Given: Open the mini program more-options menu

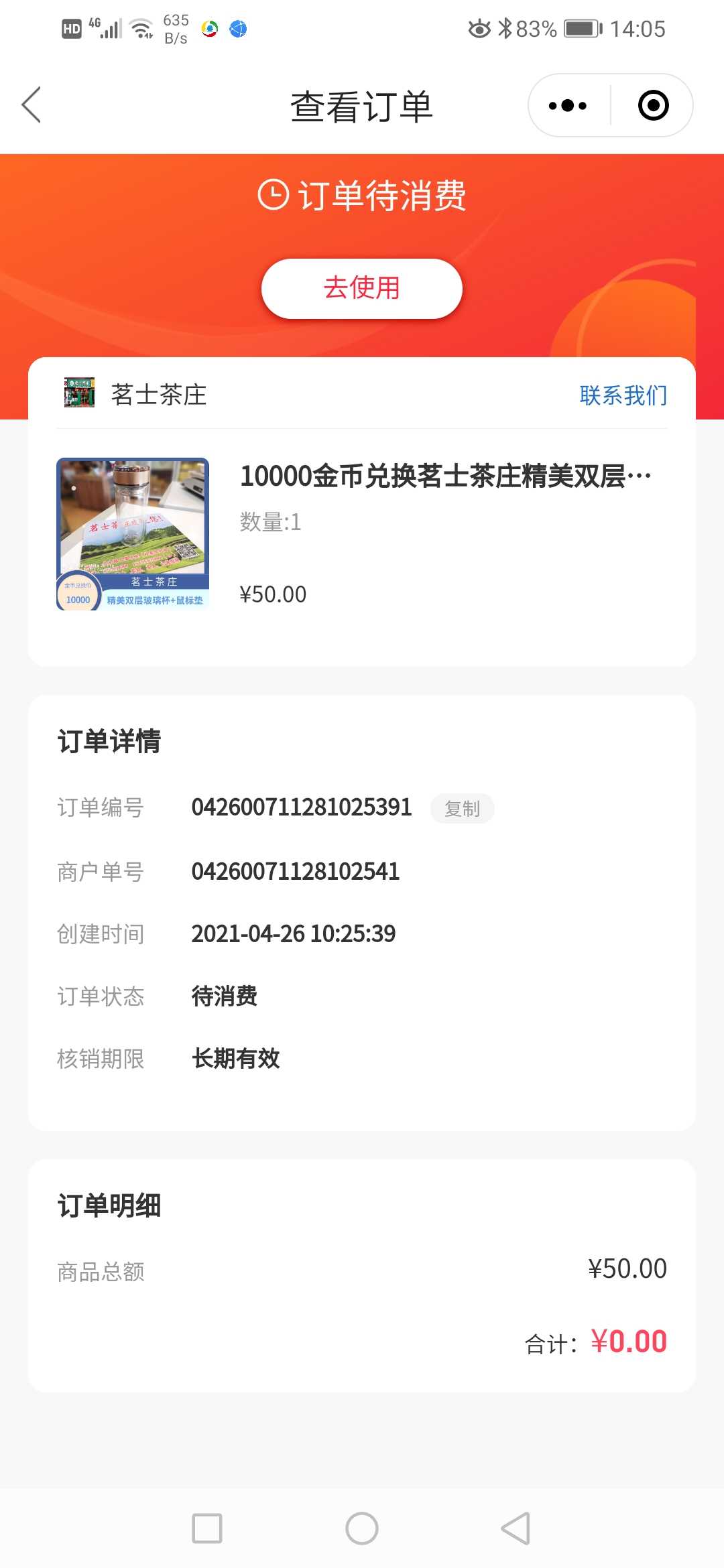Looking at the screenshot, I should [x=568, y=106].
